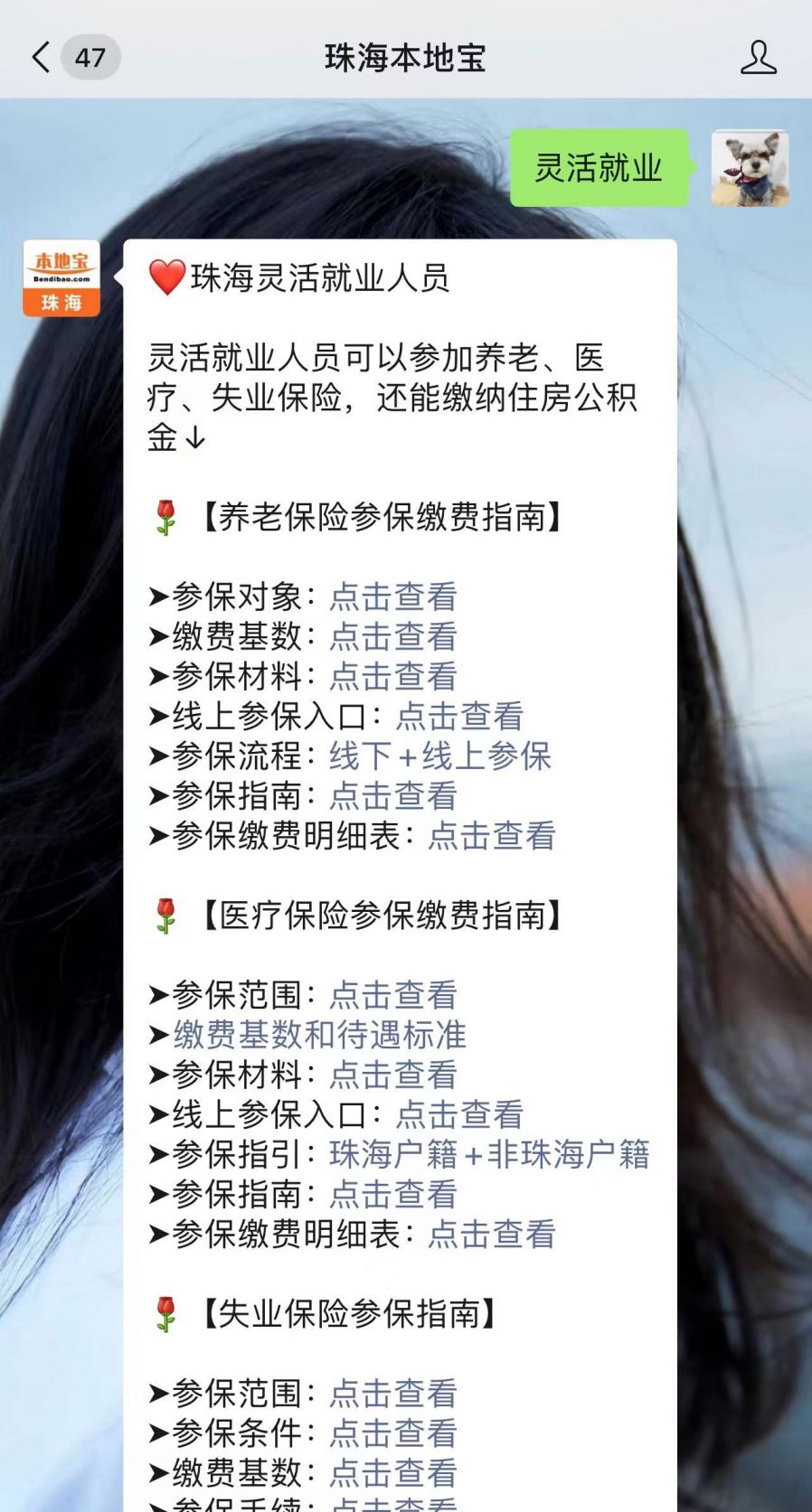
Task: Open 点击查看 link for 养老保险 参保对象
Action: (x=392, y=596)
